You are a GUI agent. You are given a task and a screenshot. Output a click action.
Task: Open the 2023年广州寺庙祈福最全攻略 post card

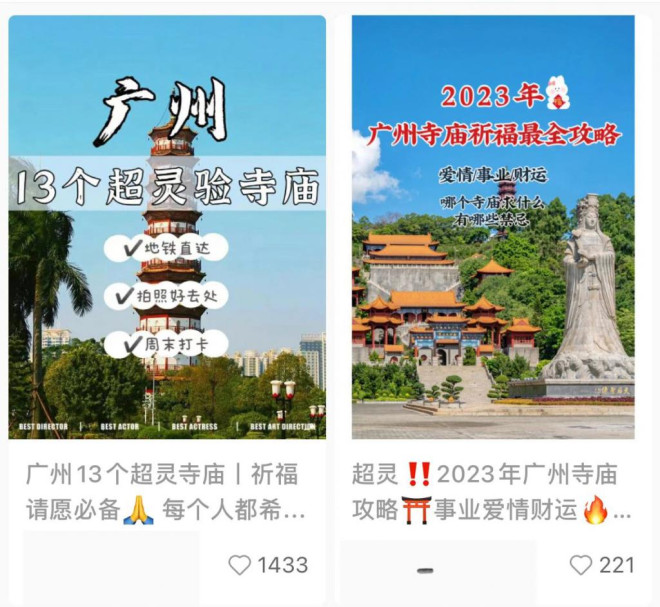point(493,230)
